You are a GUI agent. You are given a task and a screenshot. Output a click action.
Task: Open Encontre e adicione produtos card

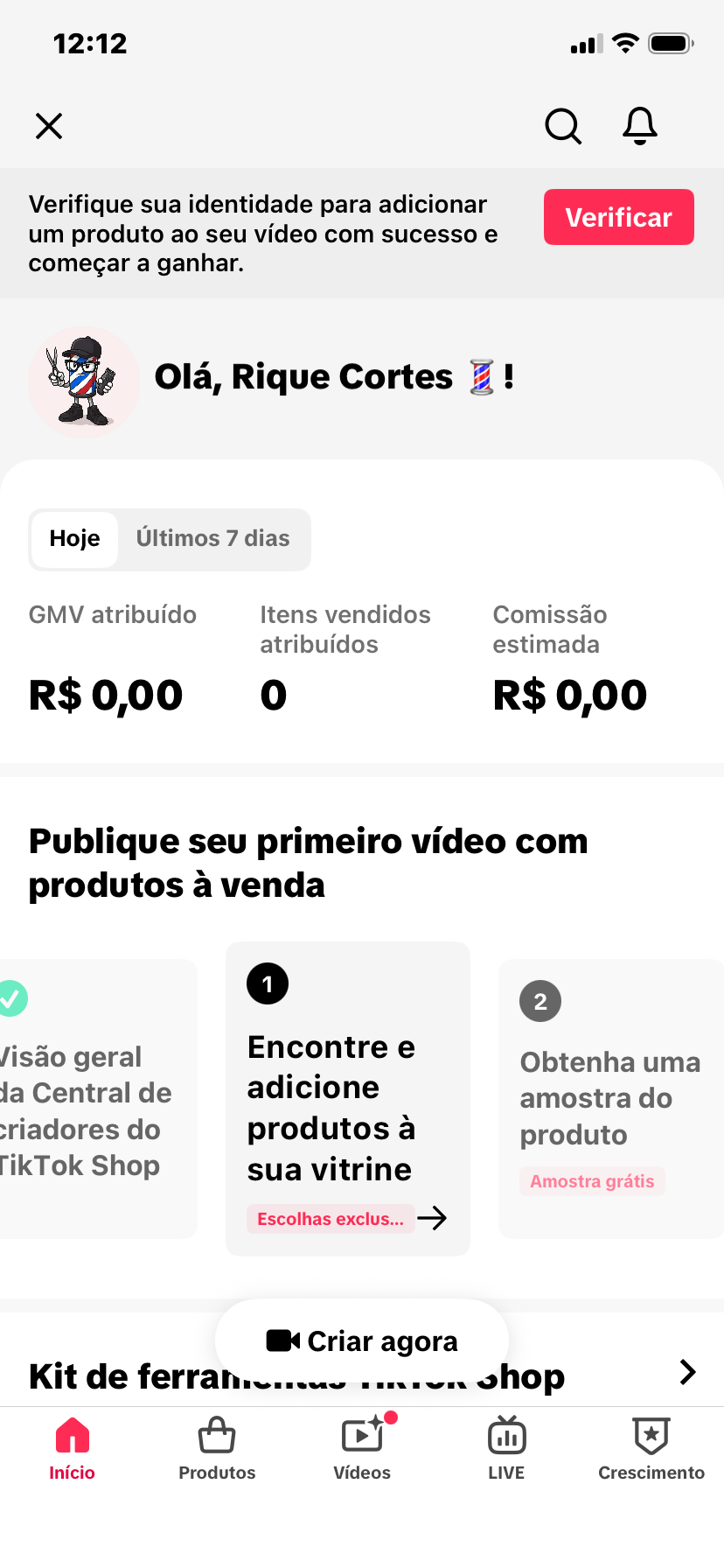click(x=347, y=1098)
